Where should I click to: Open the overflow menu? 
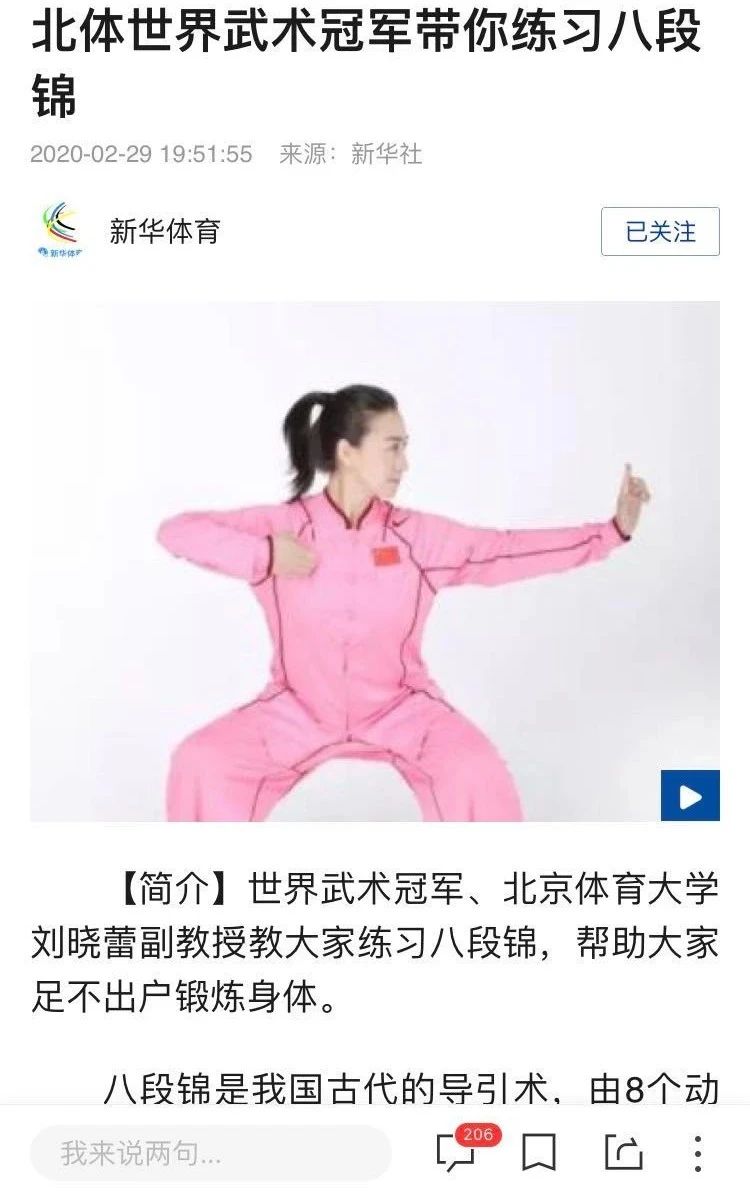(698, 1153)
